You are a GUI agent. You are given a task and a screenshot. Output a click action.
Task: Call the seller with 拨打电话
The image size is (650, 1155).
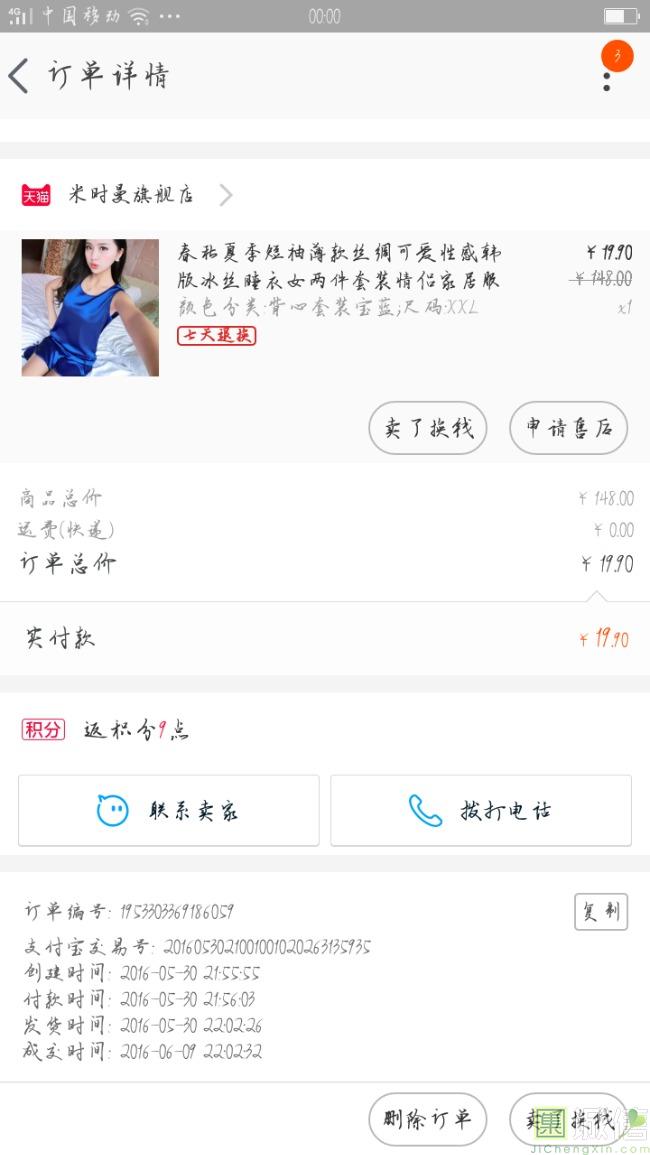(481, 810)
